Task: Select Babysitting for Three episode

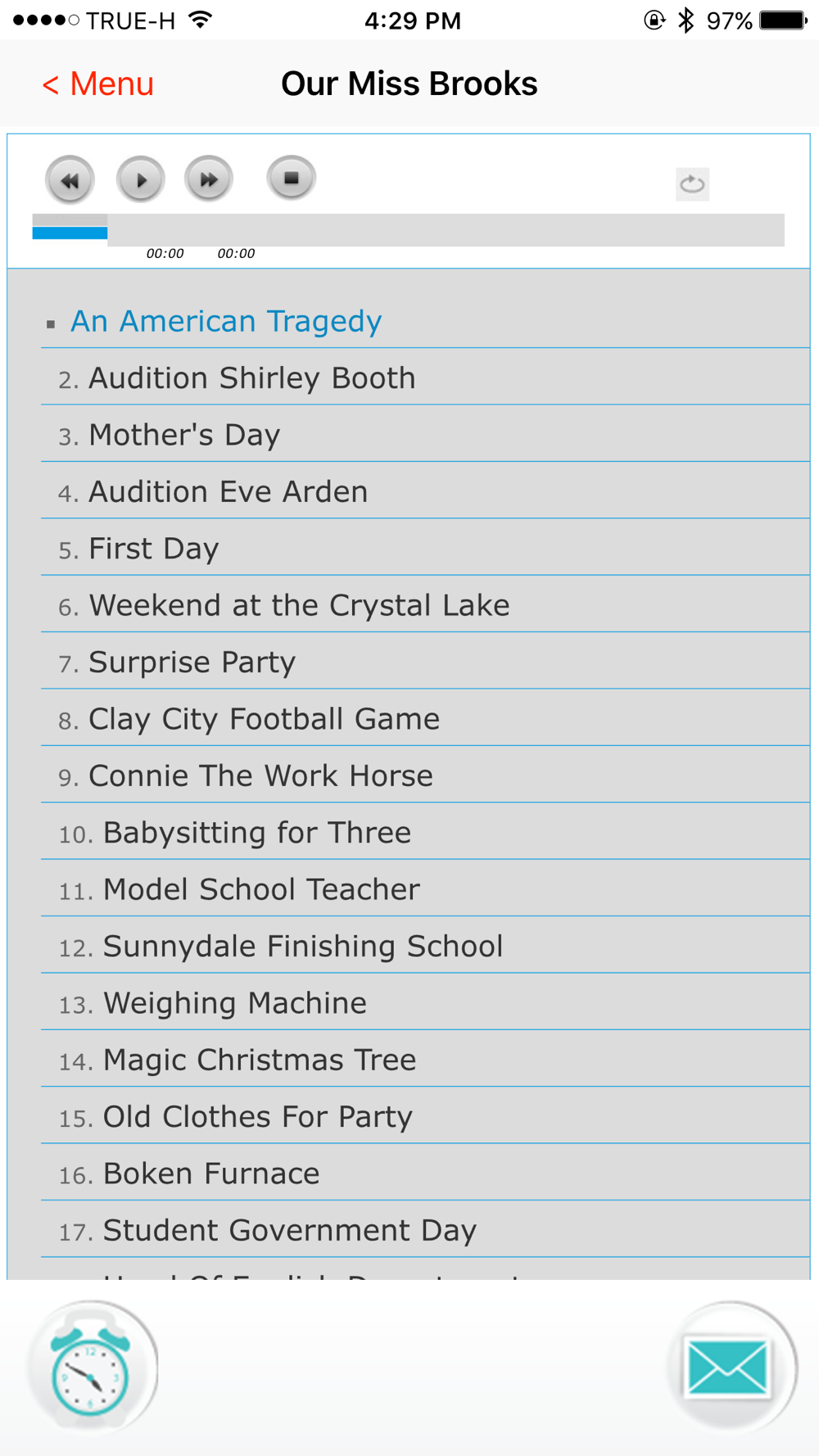Action: coord(425,832)
